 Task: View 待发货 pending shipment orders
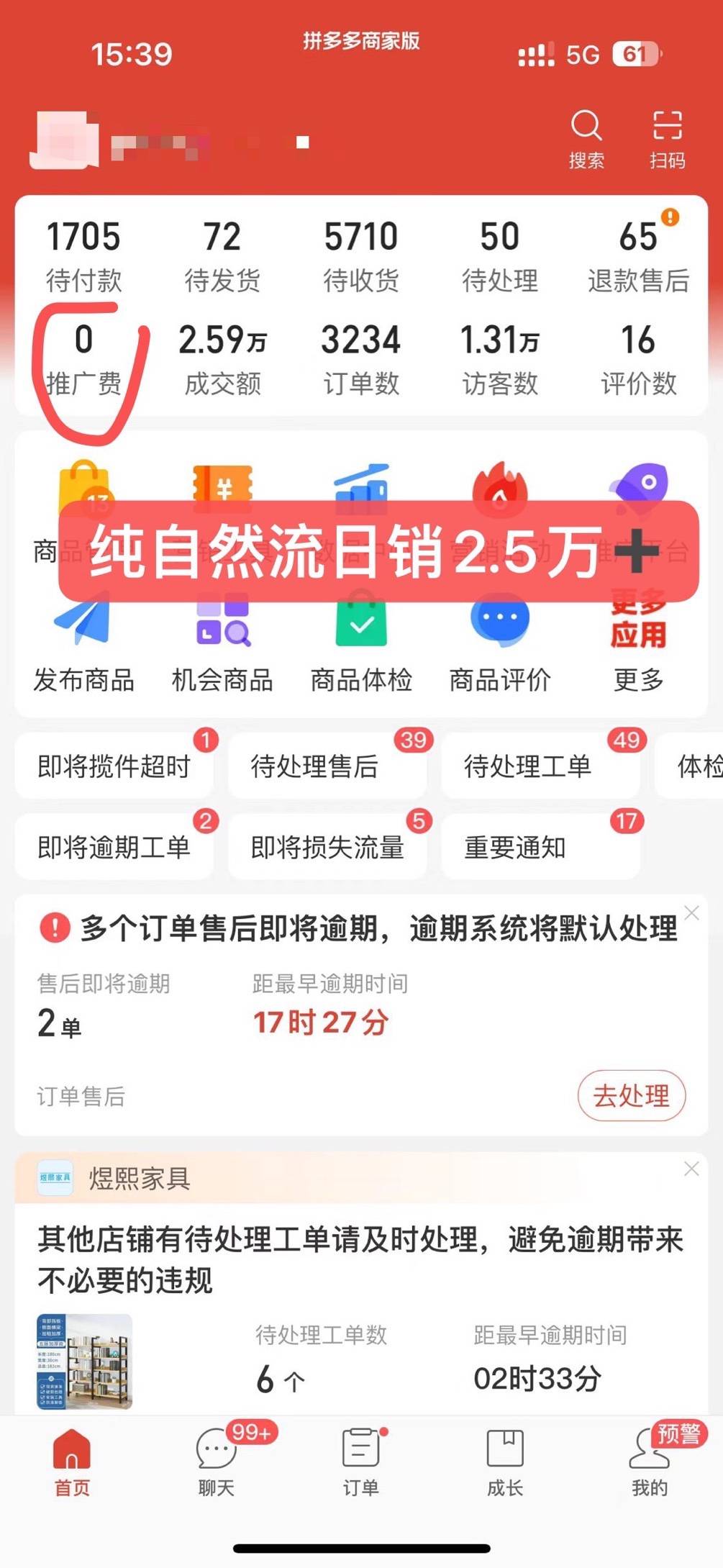pyautogui.click(x=222, y=256)
